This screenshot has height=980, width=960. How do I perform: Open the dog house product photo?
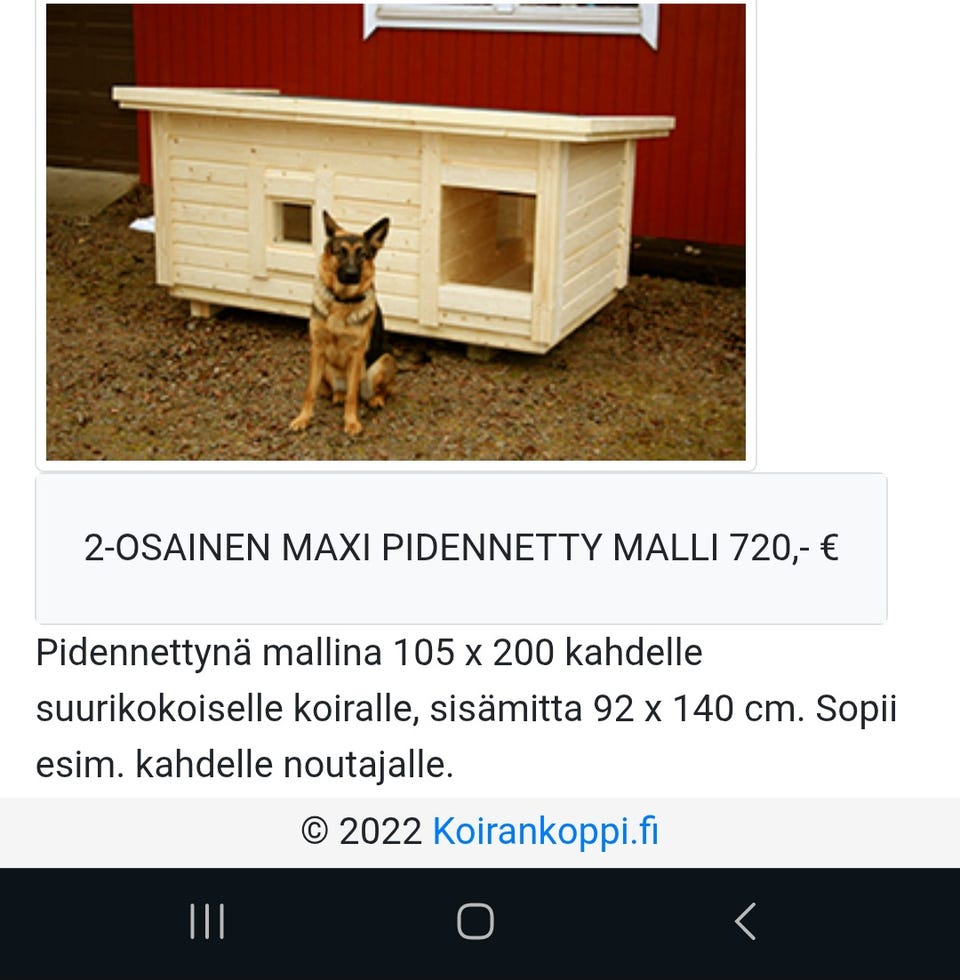(395, 230)
